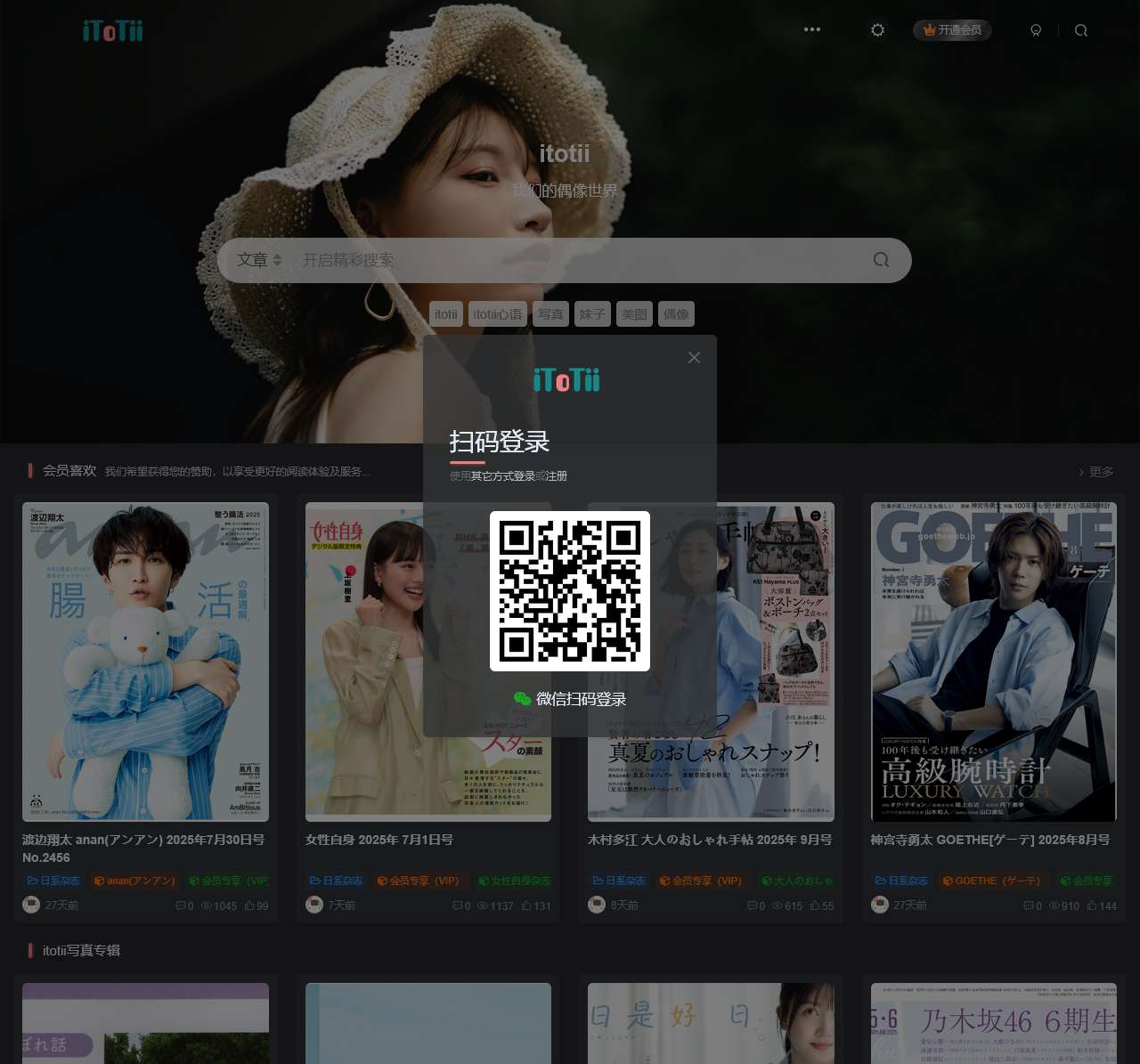This screenshot has width=1140, height=1064.
Task: Open the 神宫寺勇太 GOETHE magazine card
Action: pos(993,661)
